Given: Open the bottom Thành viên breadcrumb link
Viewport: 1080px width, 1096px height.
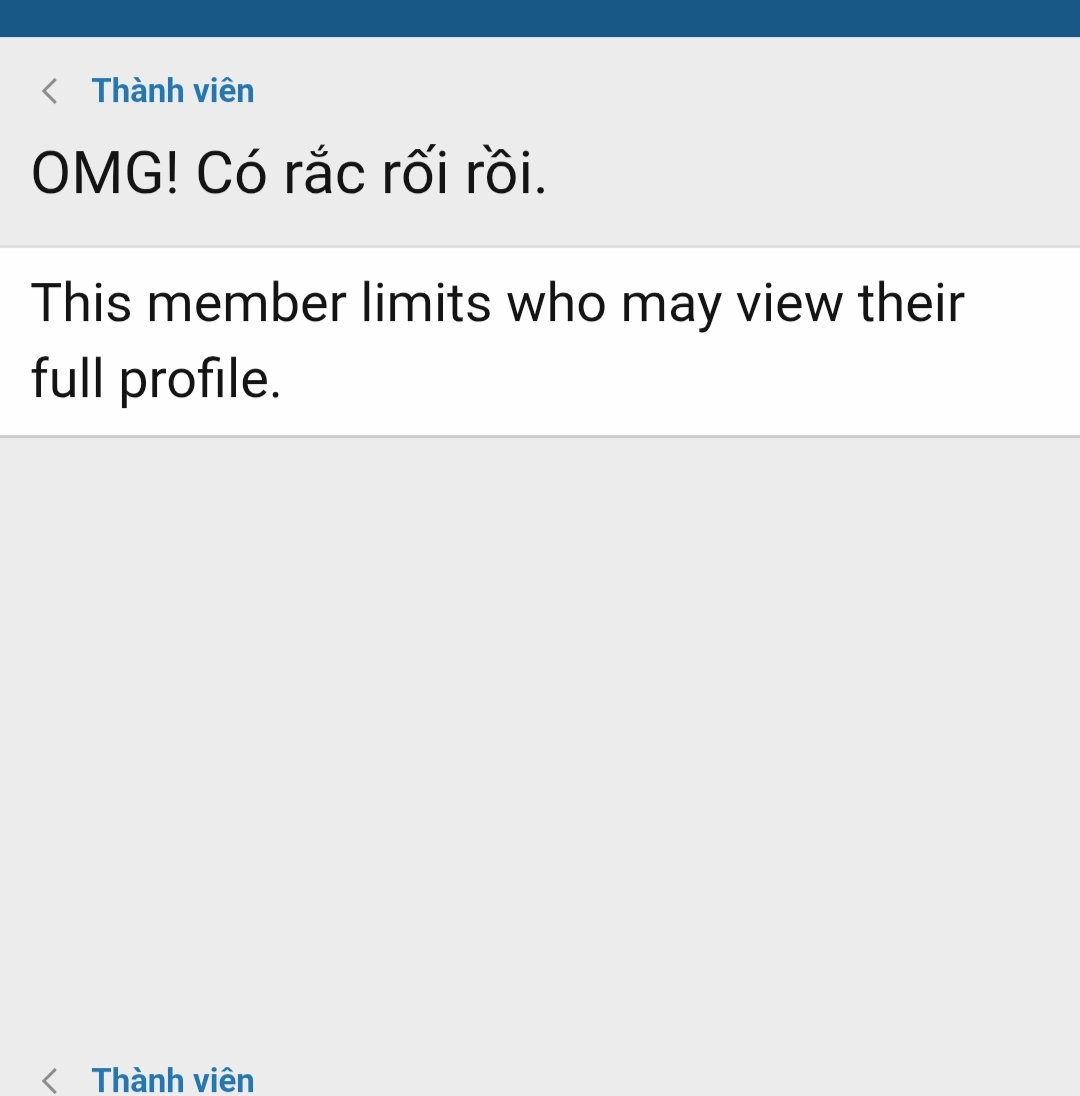Looking at the screenshot, I should [x=172, y=1080].
